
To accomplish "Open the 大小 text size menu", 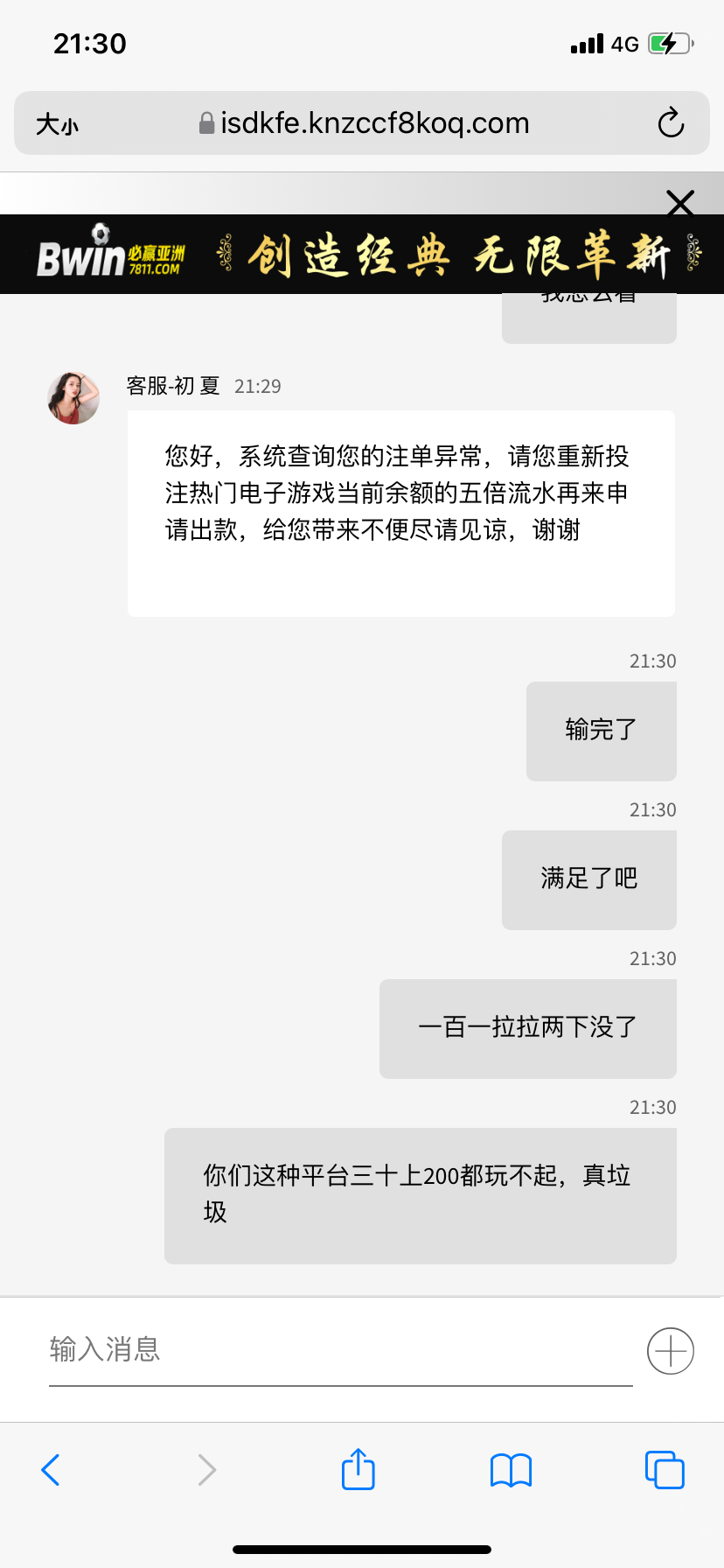I will coord(58,124).
